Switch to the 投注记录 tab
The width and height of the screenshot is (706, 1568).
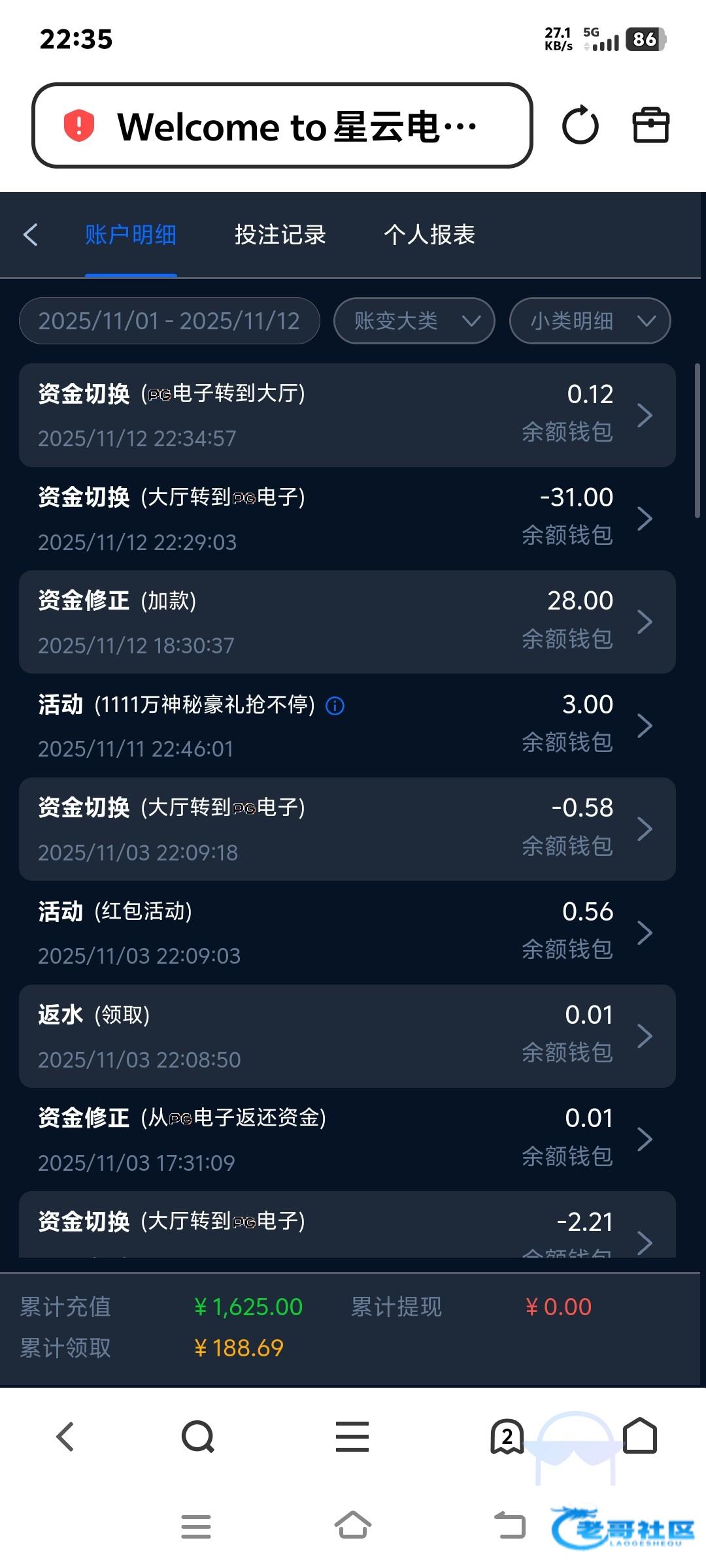click(x=280, y=235)
